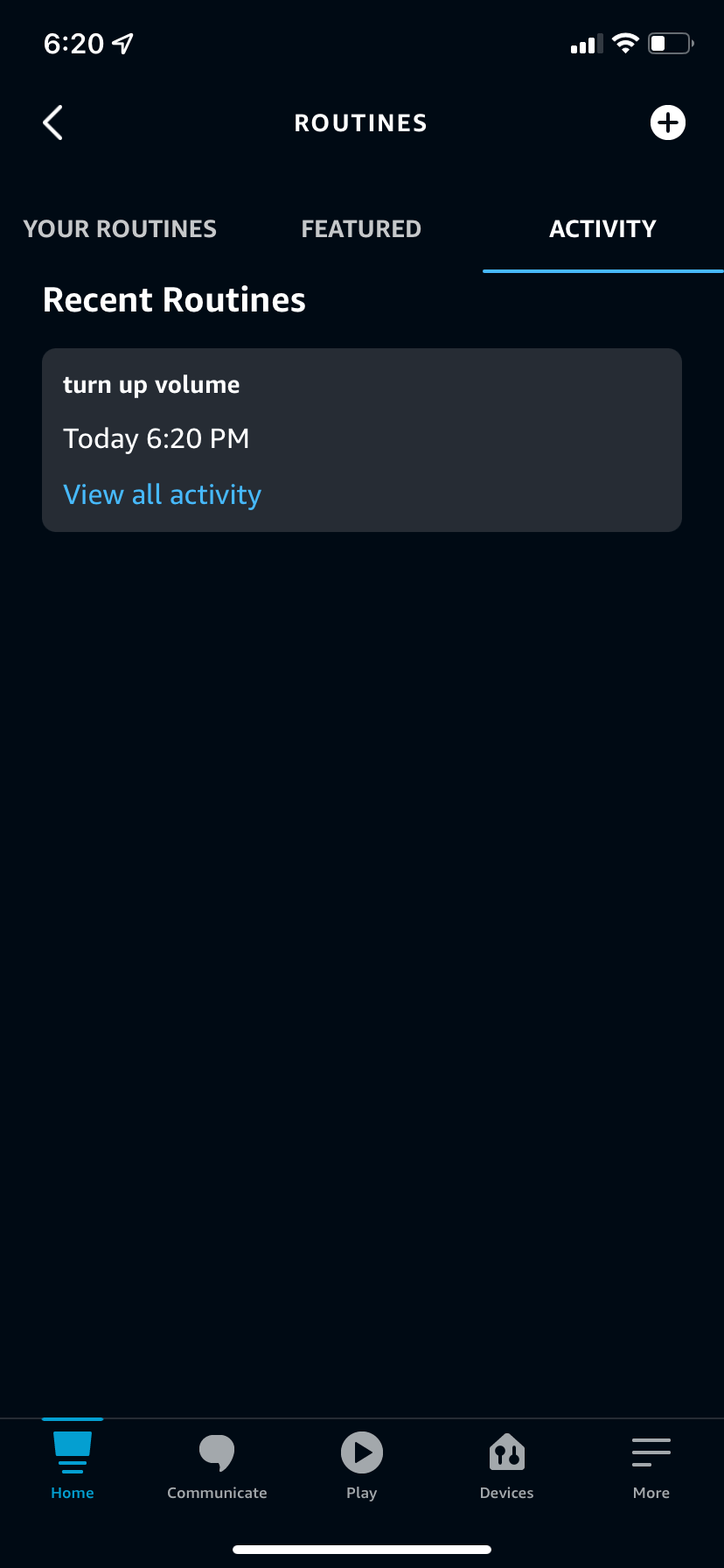The width and height of the screenshot is (724, 1568).
Task: Open the turn up volume routine card
Action: (361, 411)
